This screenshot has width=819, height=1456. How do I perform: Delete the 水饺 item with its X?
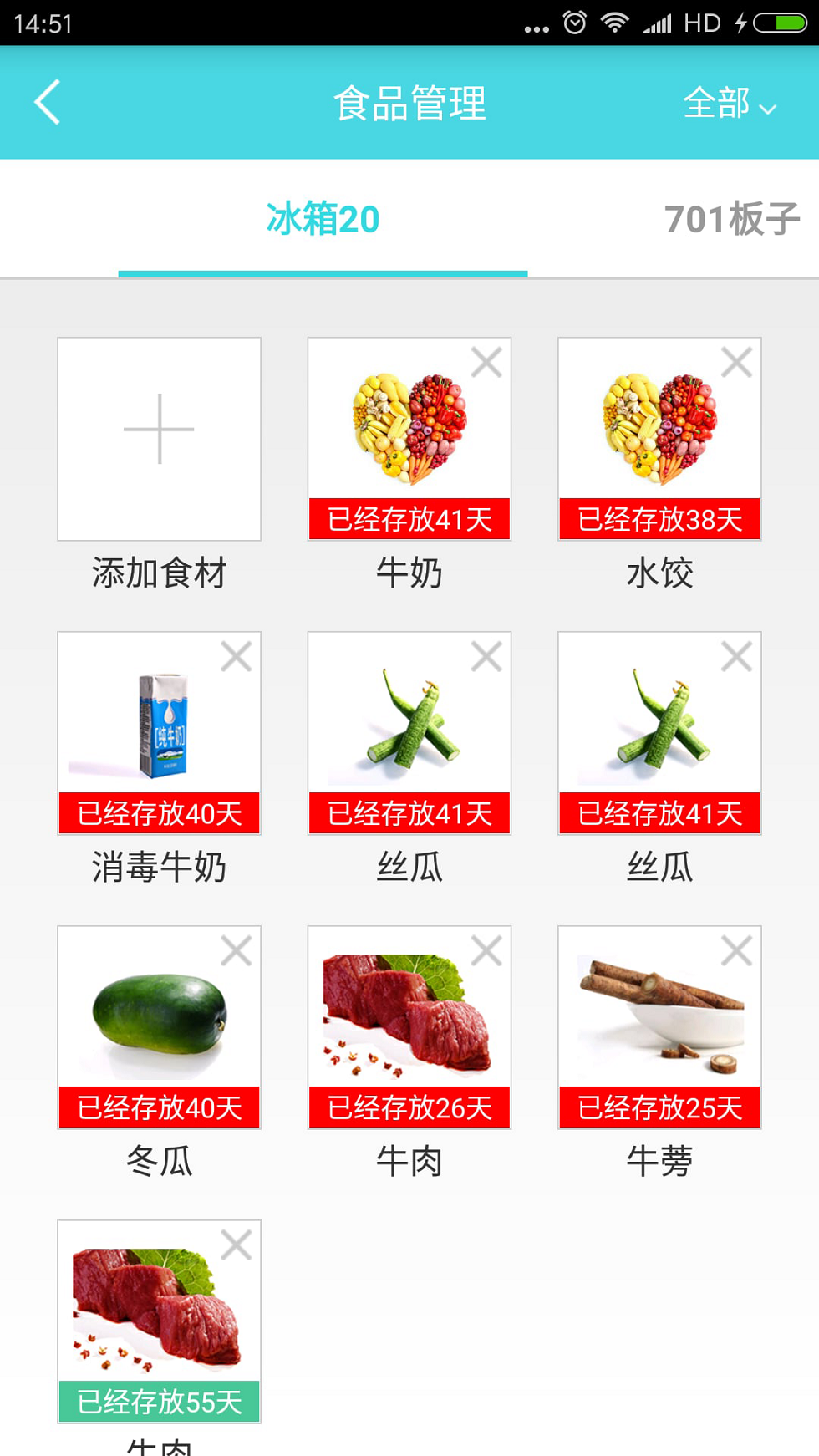coord(736,363)
